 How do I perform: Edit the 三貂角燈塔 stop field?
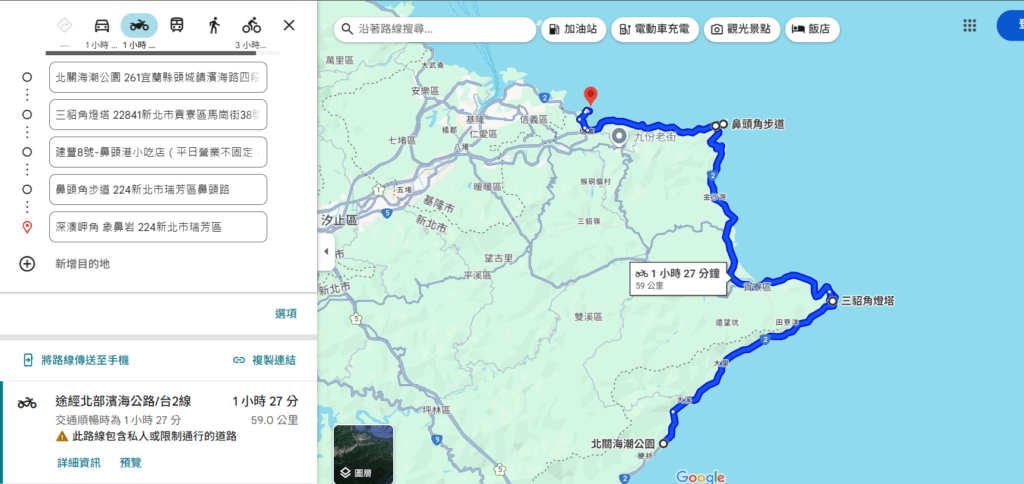[x=158, y=115]
